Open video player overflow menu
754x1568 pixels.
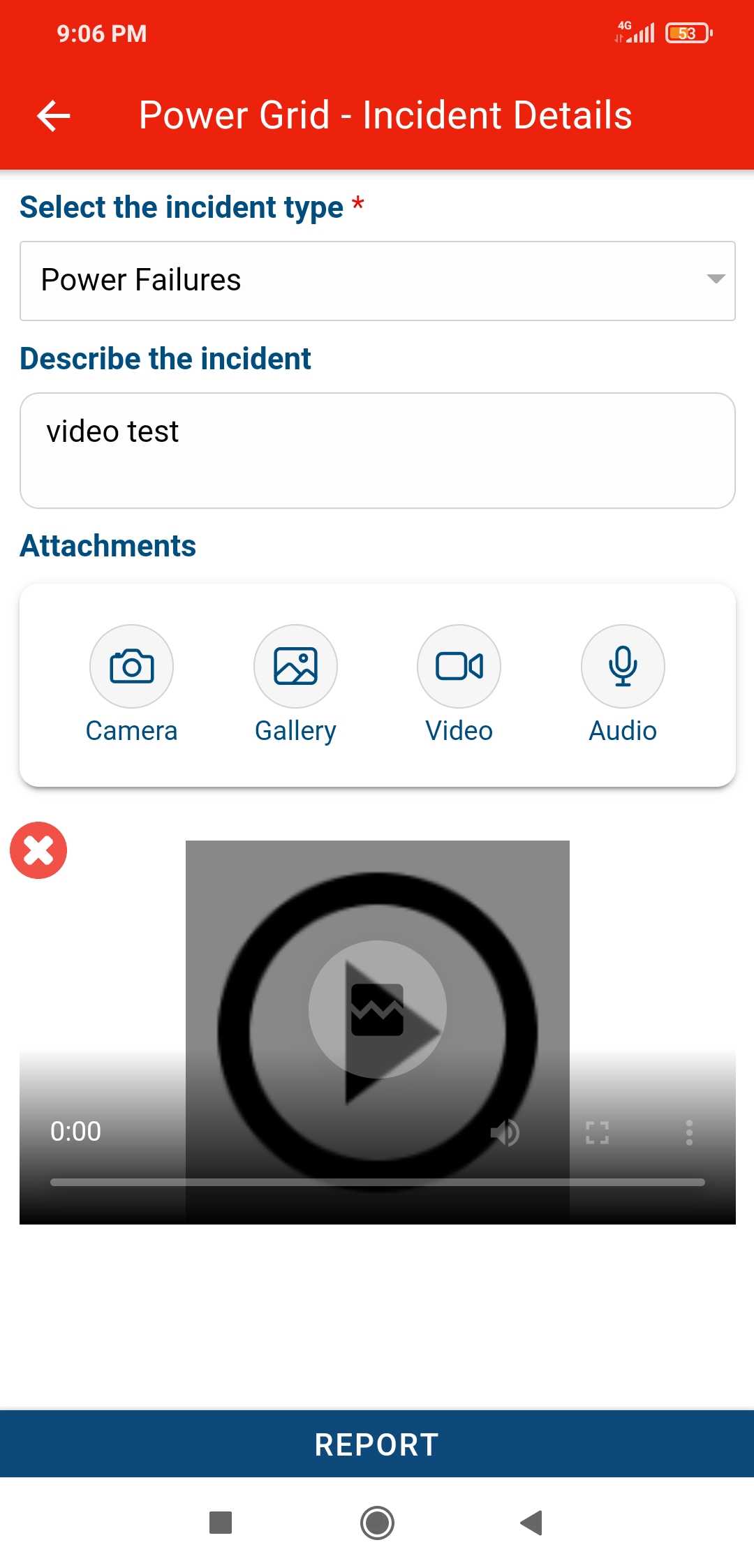689,1132
